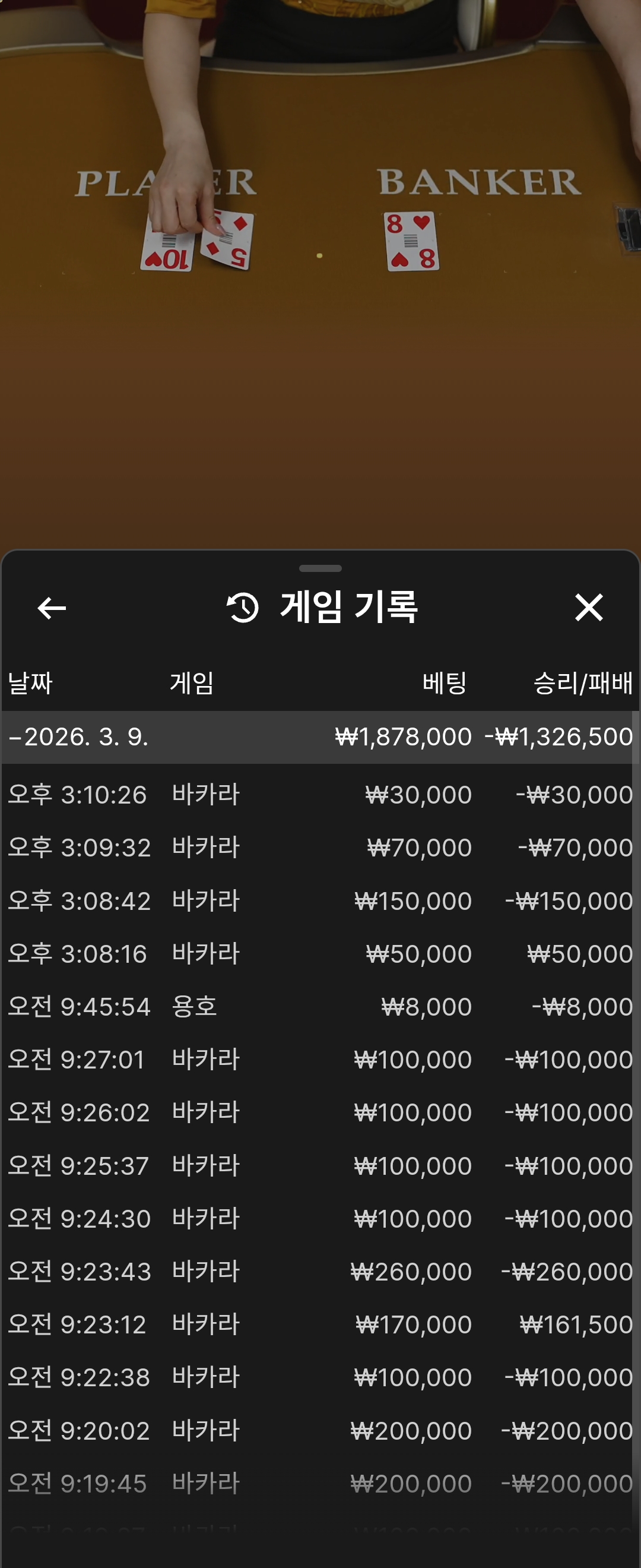This screenshot has height=1568, width=641.
Task: Close the game history panel
Action: coord(588,608)
